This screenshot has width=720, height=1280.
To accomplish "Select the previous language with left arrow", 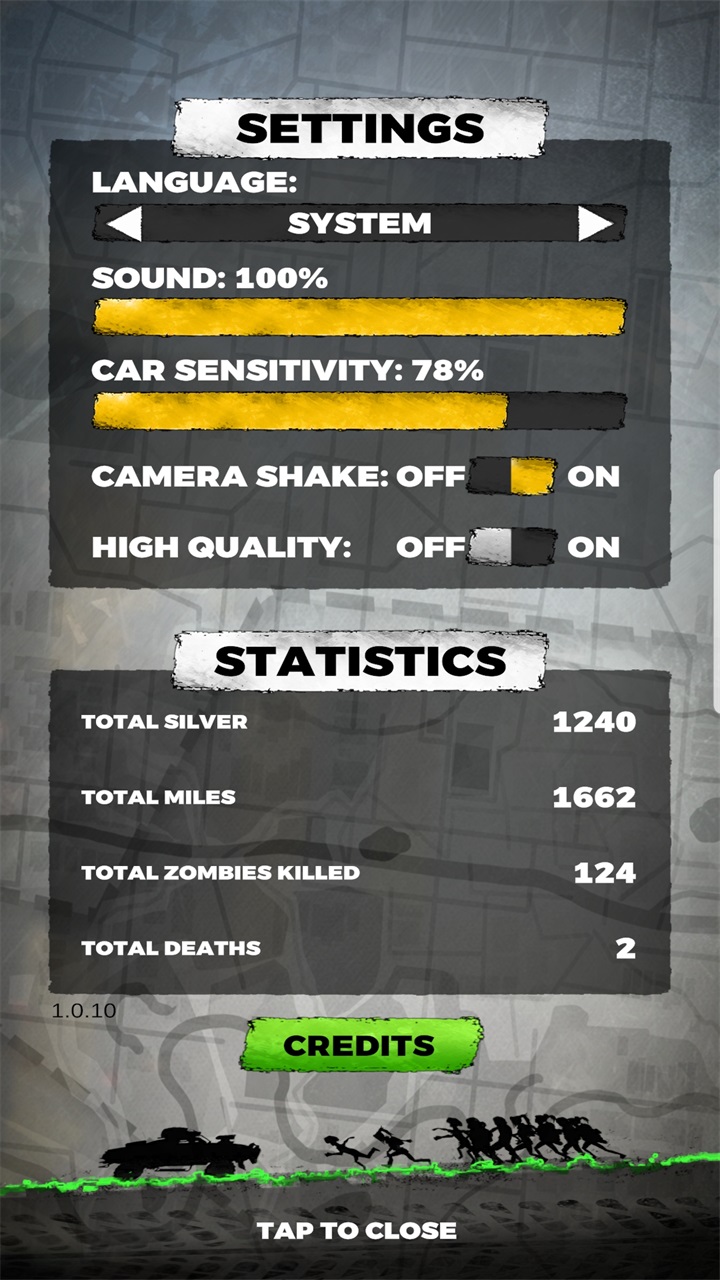I will (124, 224).
